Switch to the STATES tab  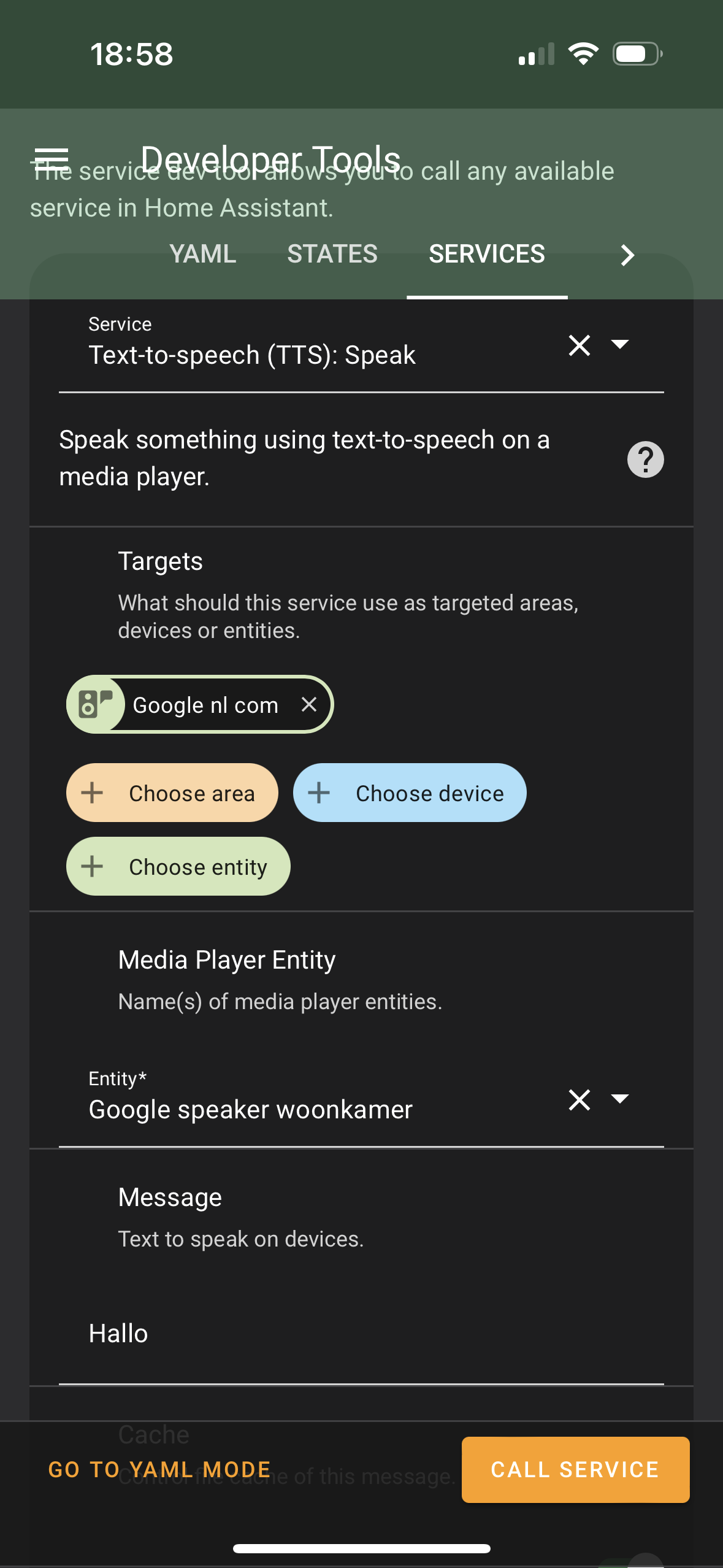(x=332, y=254)
